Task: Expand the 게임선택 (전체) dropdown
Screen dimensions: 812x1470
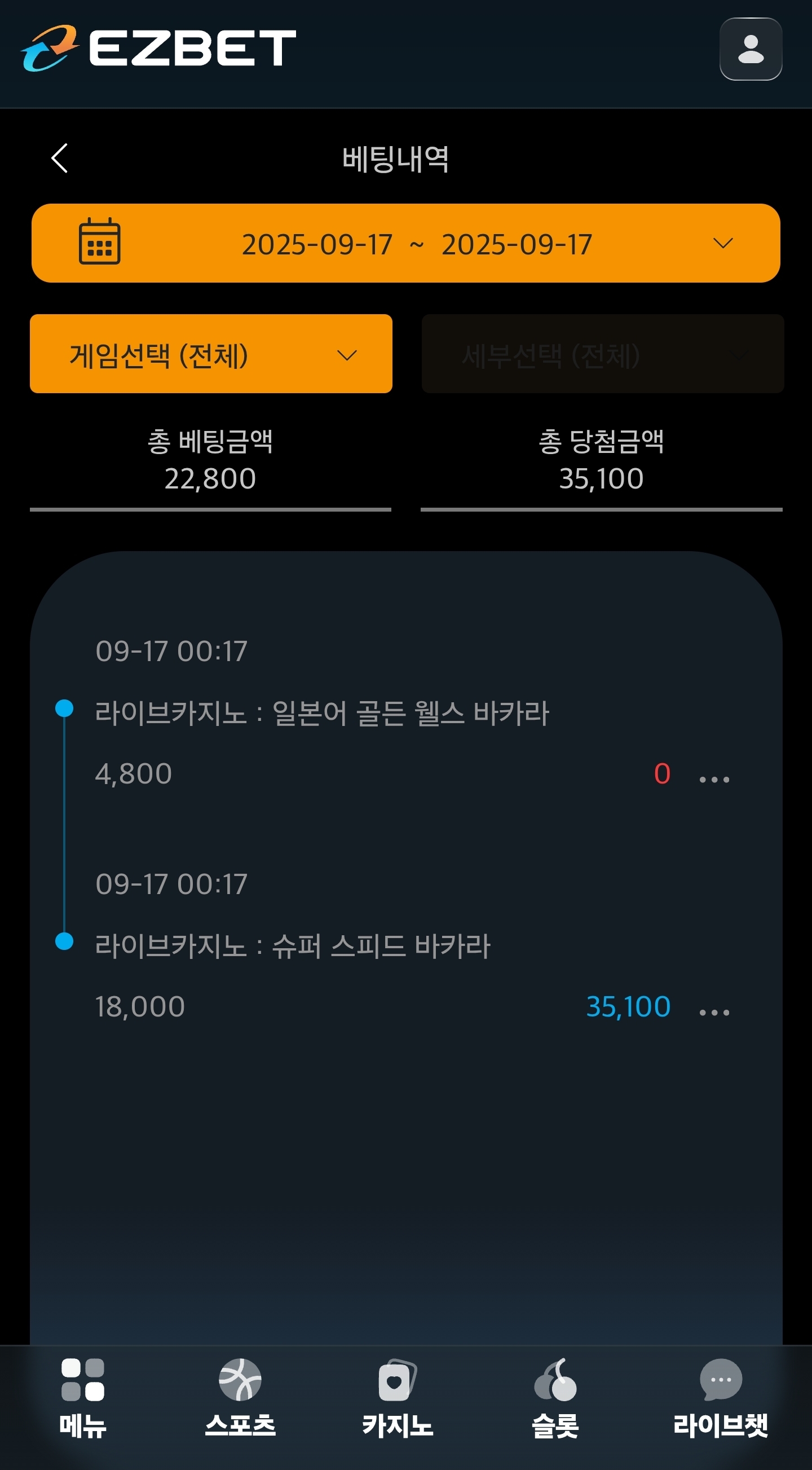Action: (211, 354)
